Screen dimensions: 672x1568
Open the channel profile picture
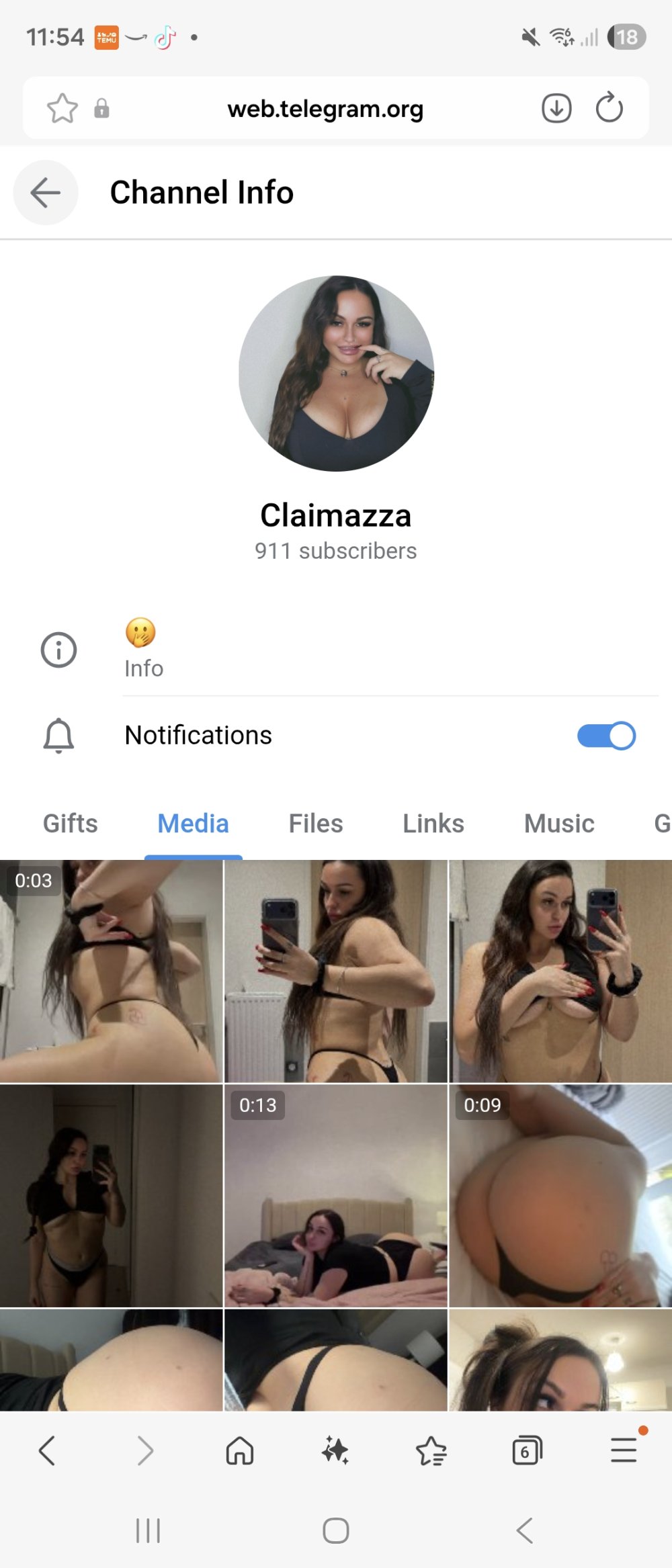(x=336, y=373)
